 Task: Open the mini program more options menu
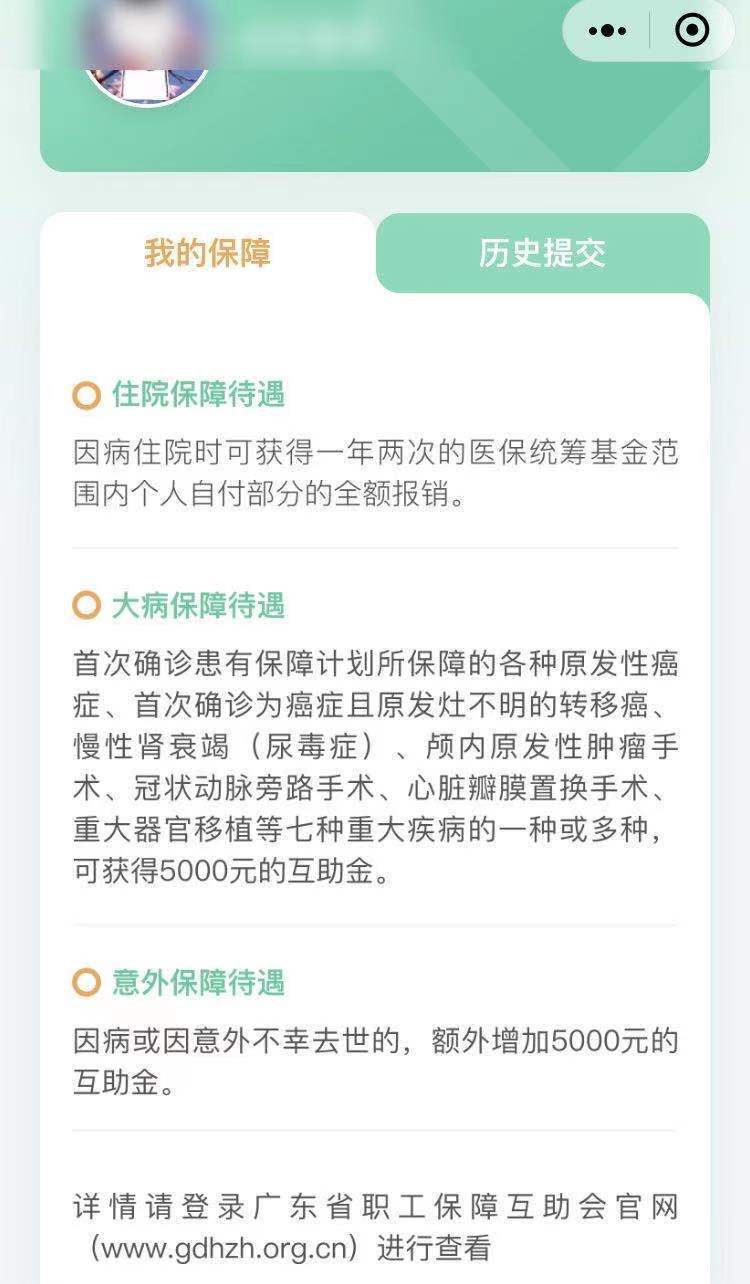[607, 31]
